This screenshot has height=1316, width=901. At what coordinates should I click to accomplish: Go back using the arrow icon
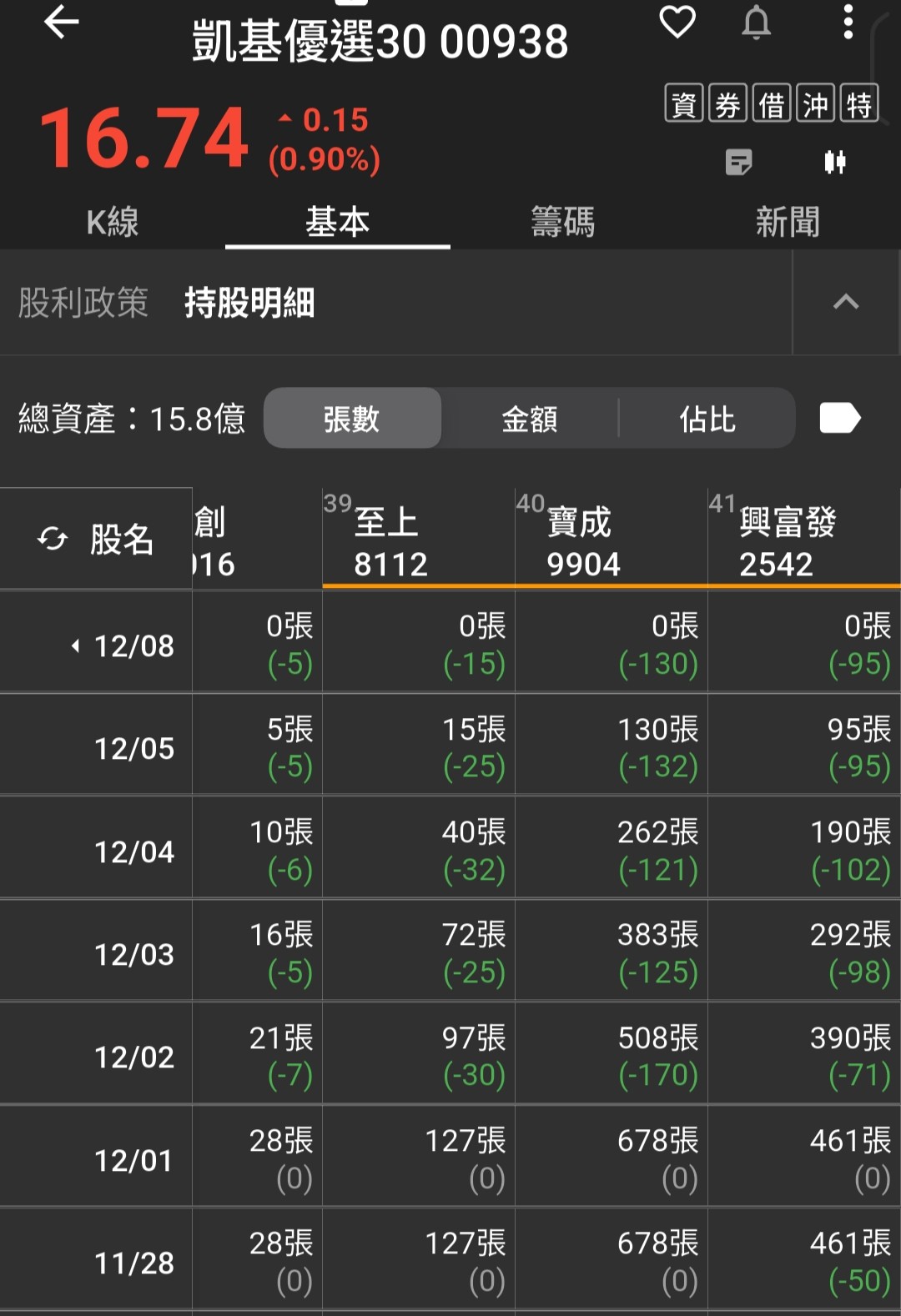[61, 23]
